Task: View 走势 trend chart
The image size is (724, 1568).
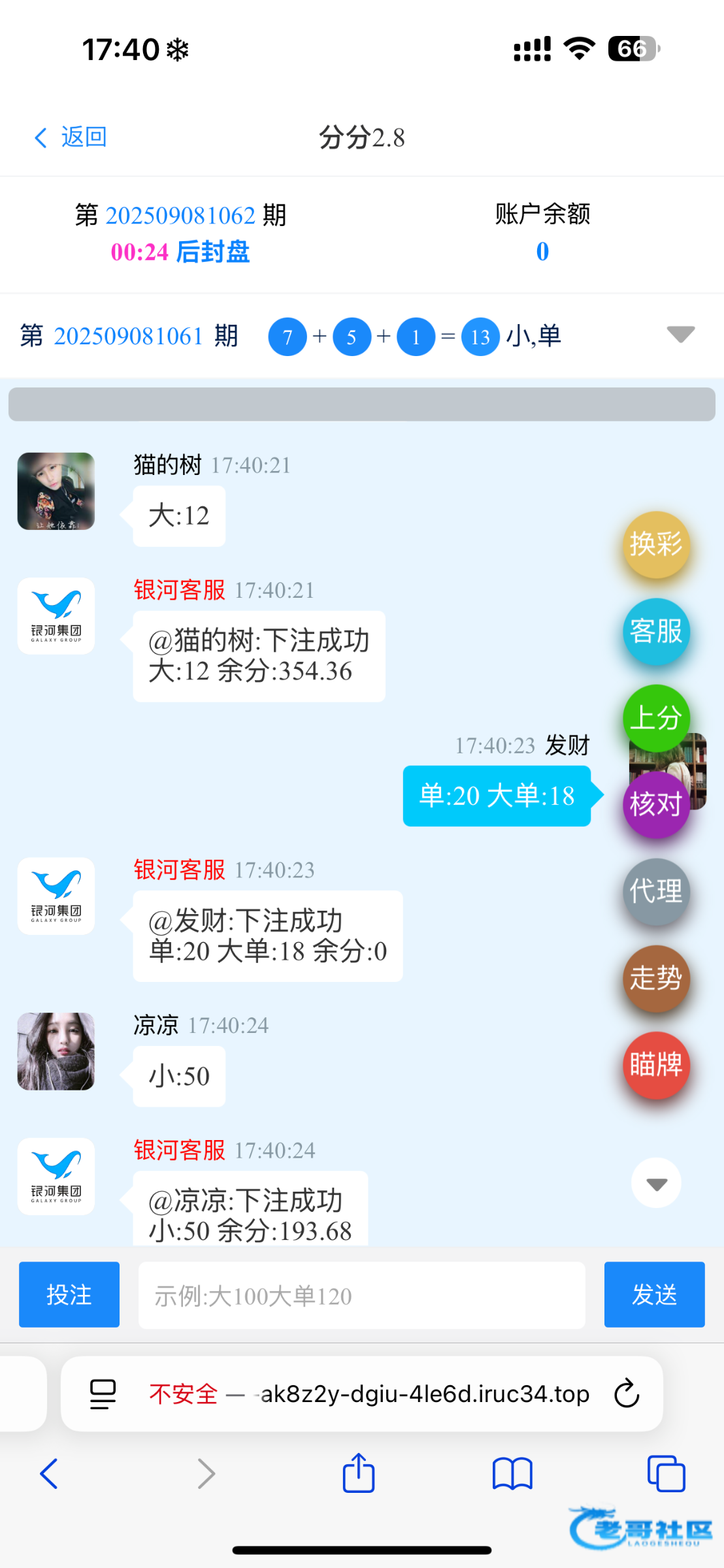Action: 656,978
